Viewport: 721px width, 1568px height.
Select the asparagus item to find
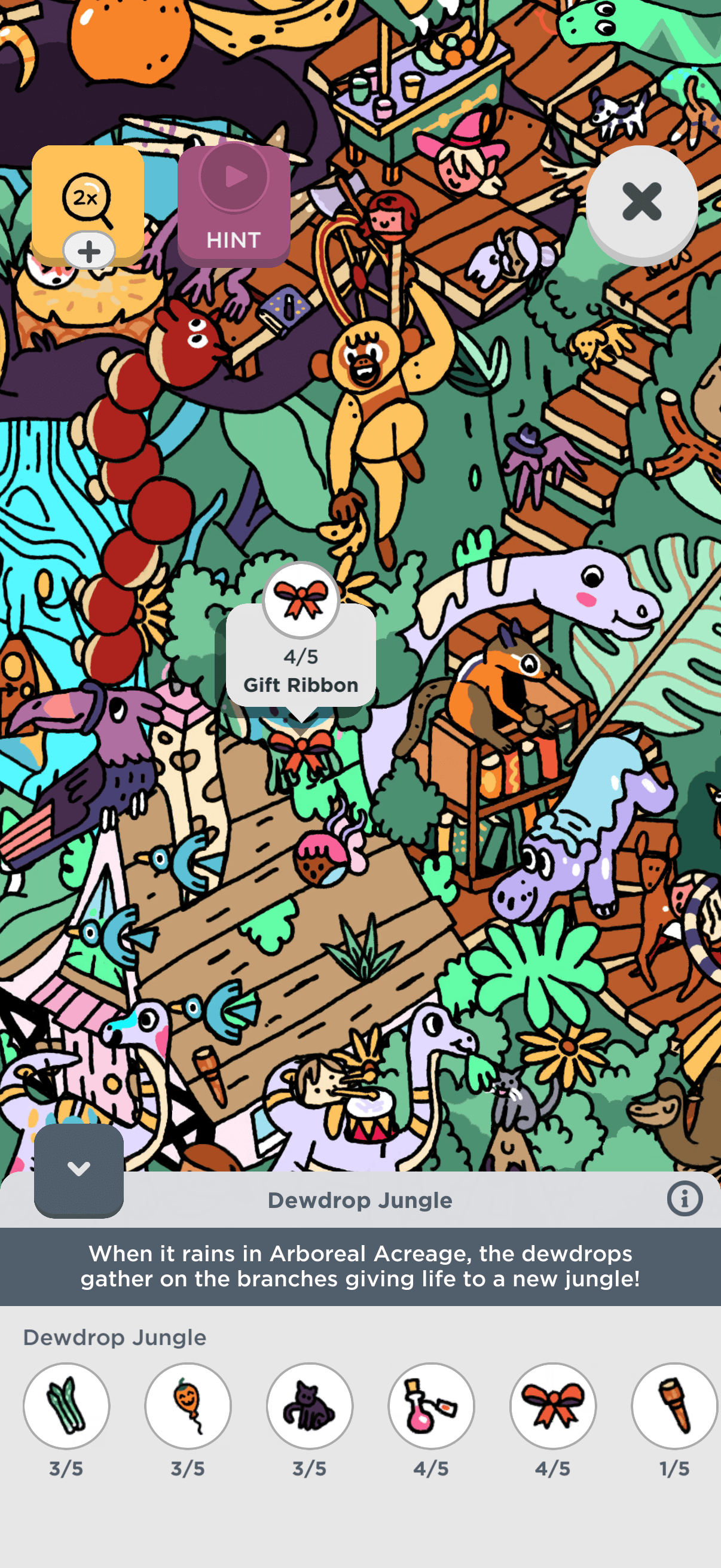pyautogui.click(x=66, y=1405)
